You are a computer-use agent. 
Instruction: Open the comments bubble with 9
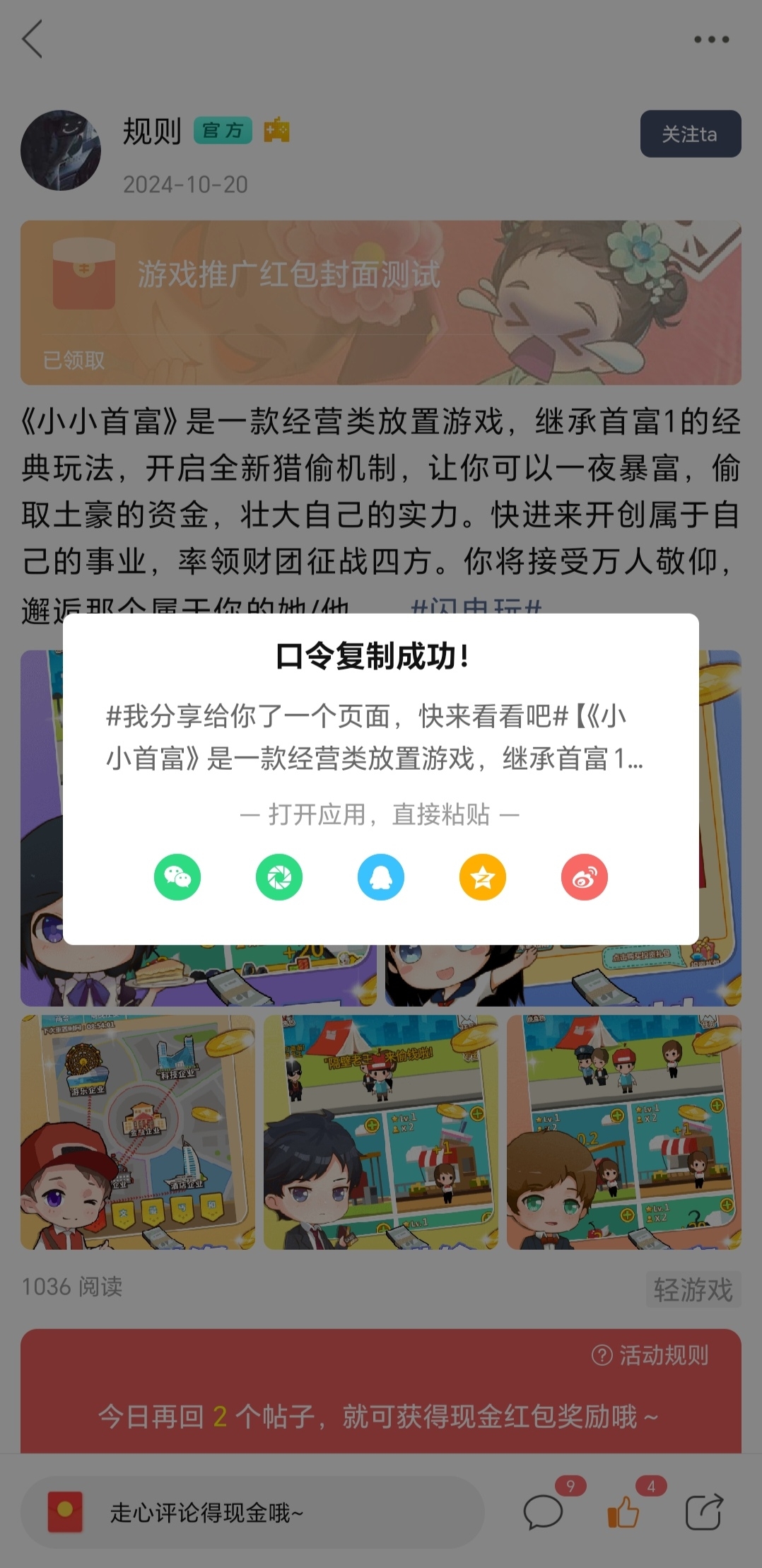click(543, 1512)
